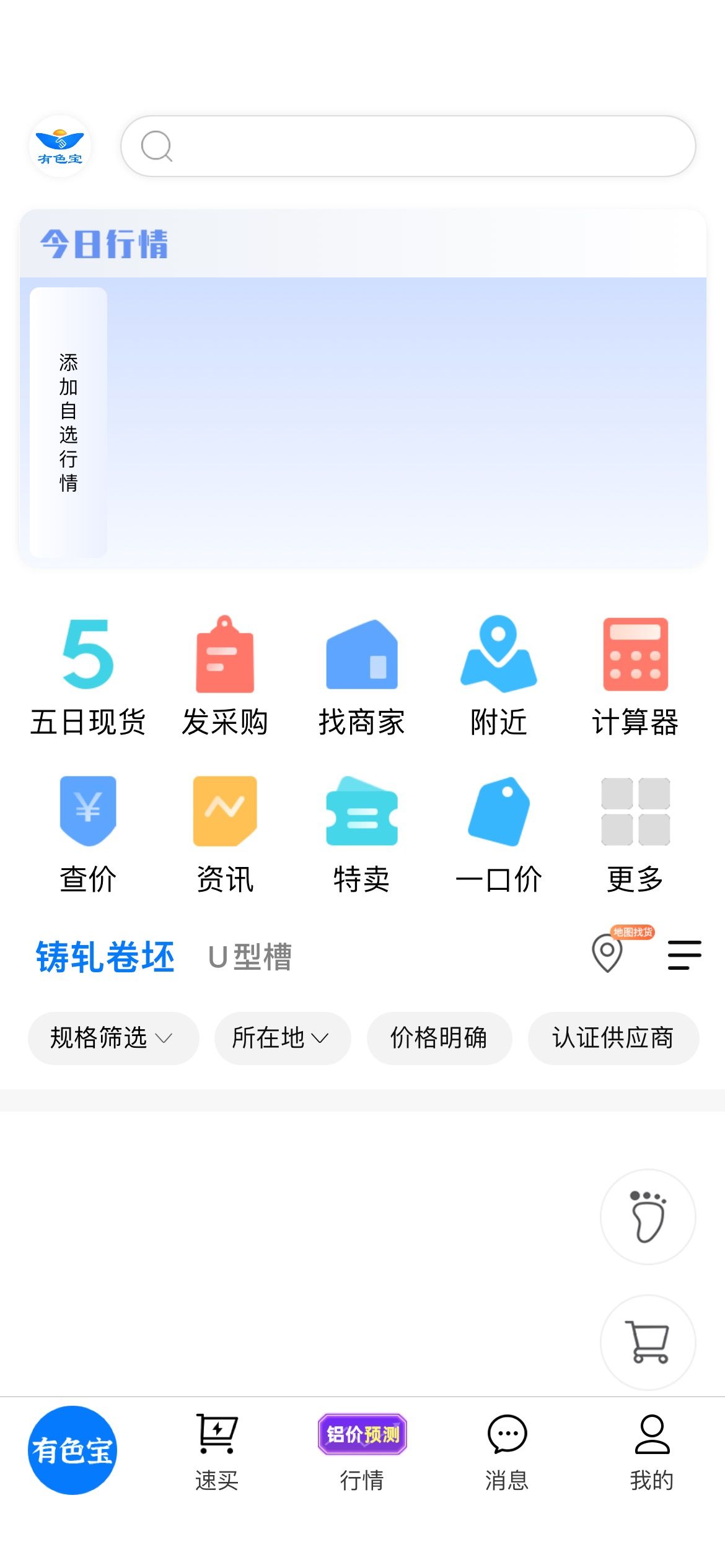The width and height of the screenshot is (725, 1568).
Task: Select the 价格明确 filter chip
Action: pos(439,1038)
